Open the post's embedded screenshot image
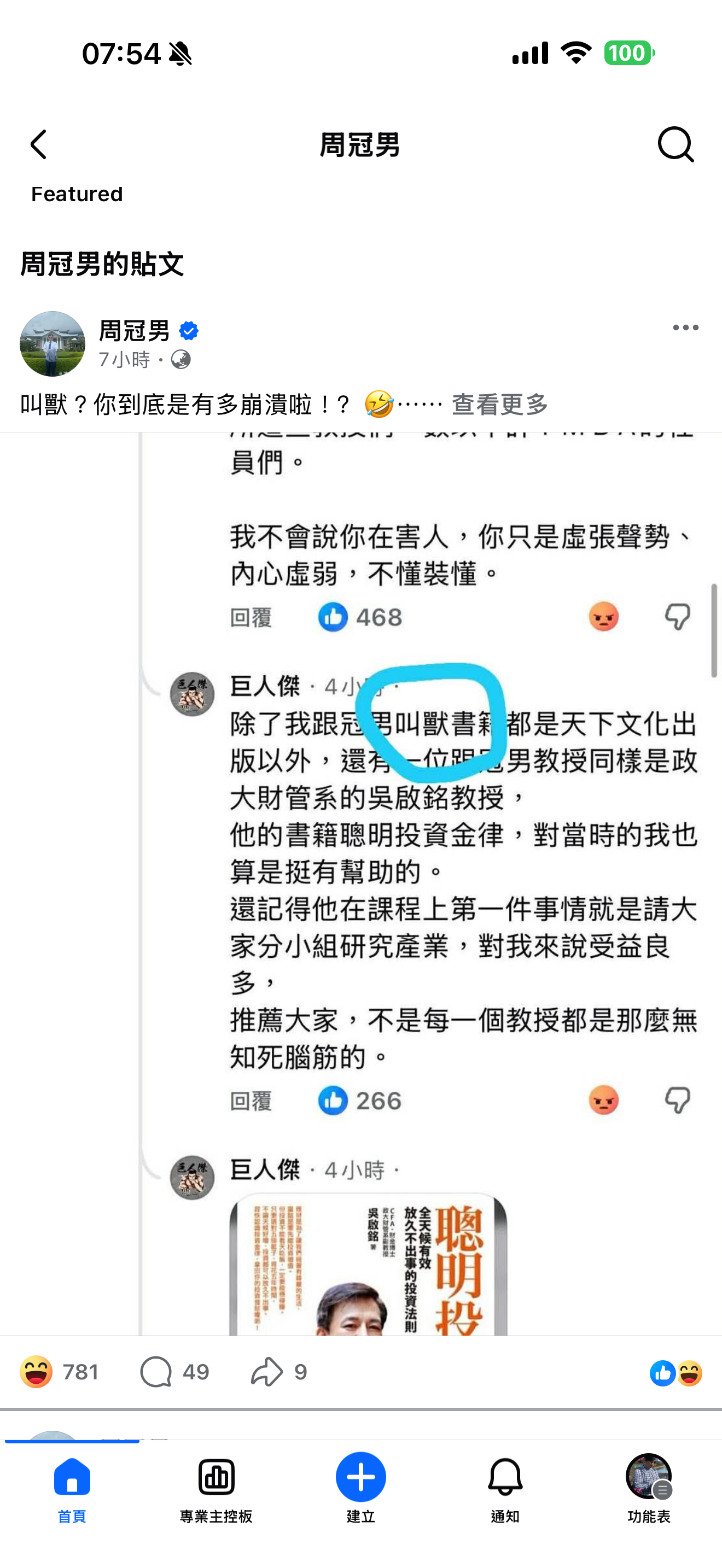The image size is (722, 1568). [x=361, y=884]
